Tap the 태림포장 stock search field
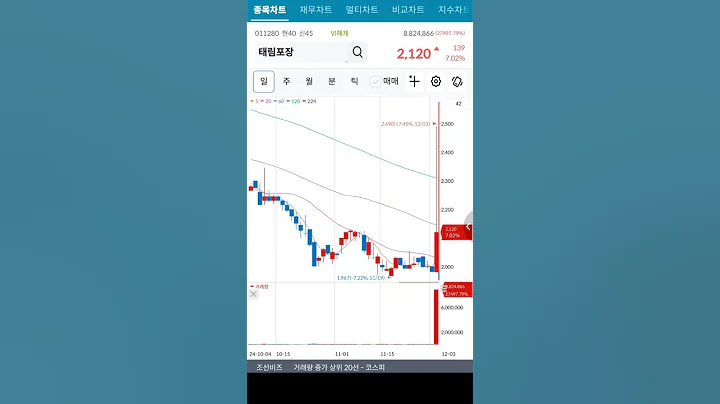Viewport: 720px width, 404px height. pos(298,52)
